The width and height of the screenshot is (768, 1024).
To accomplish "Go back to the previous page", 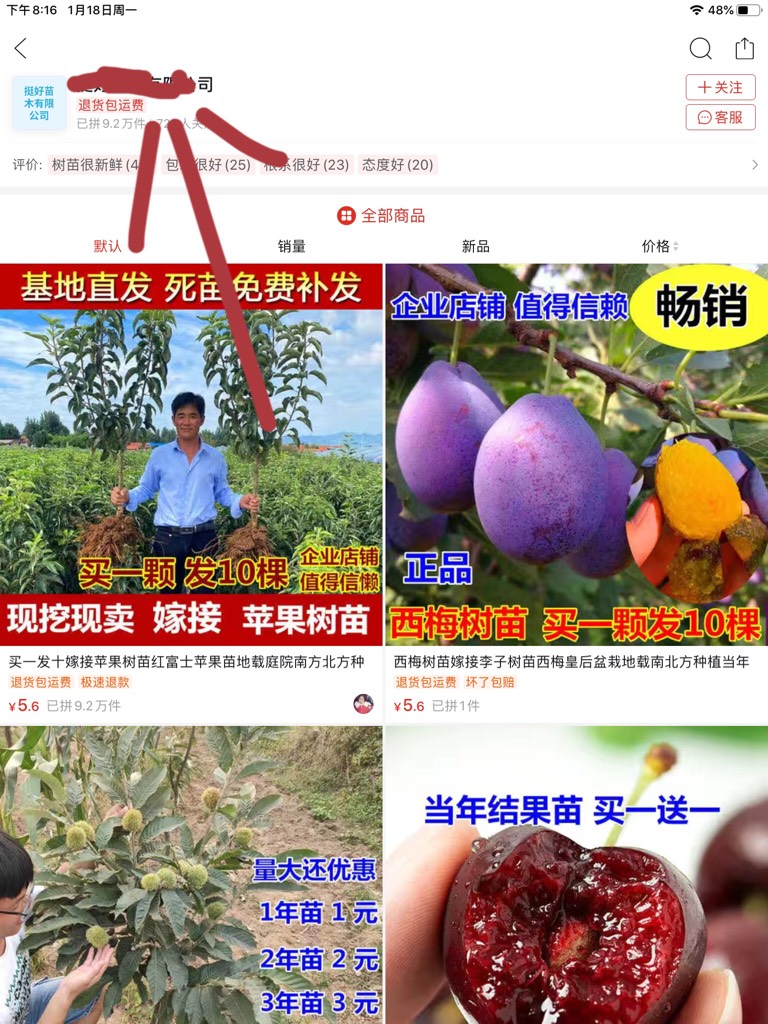I will pos(21,48).
